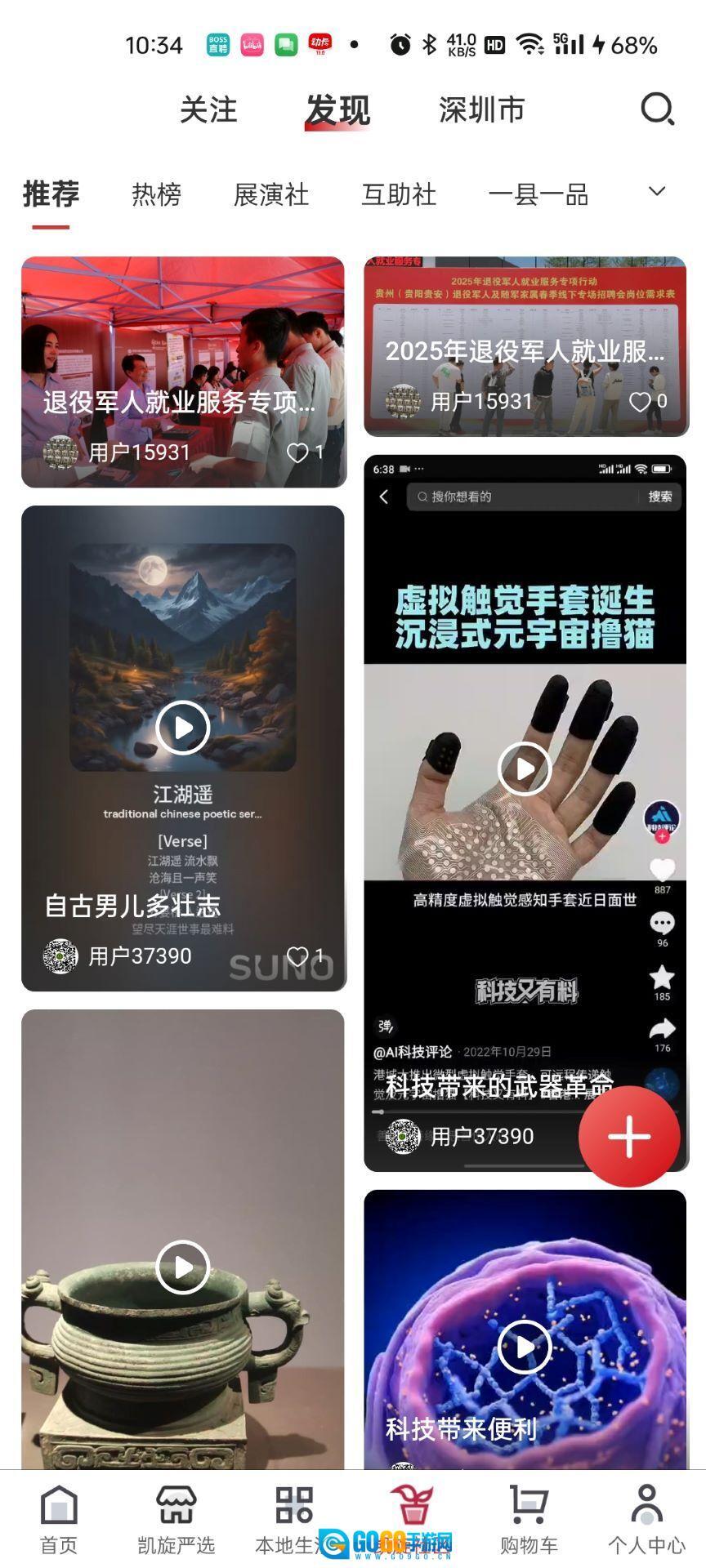
Task: Create a new post with plus button
Action: pyautogui.click(x=629, y=1136)
